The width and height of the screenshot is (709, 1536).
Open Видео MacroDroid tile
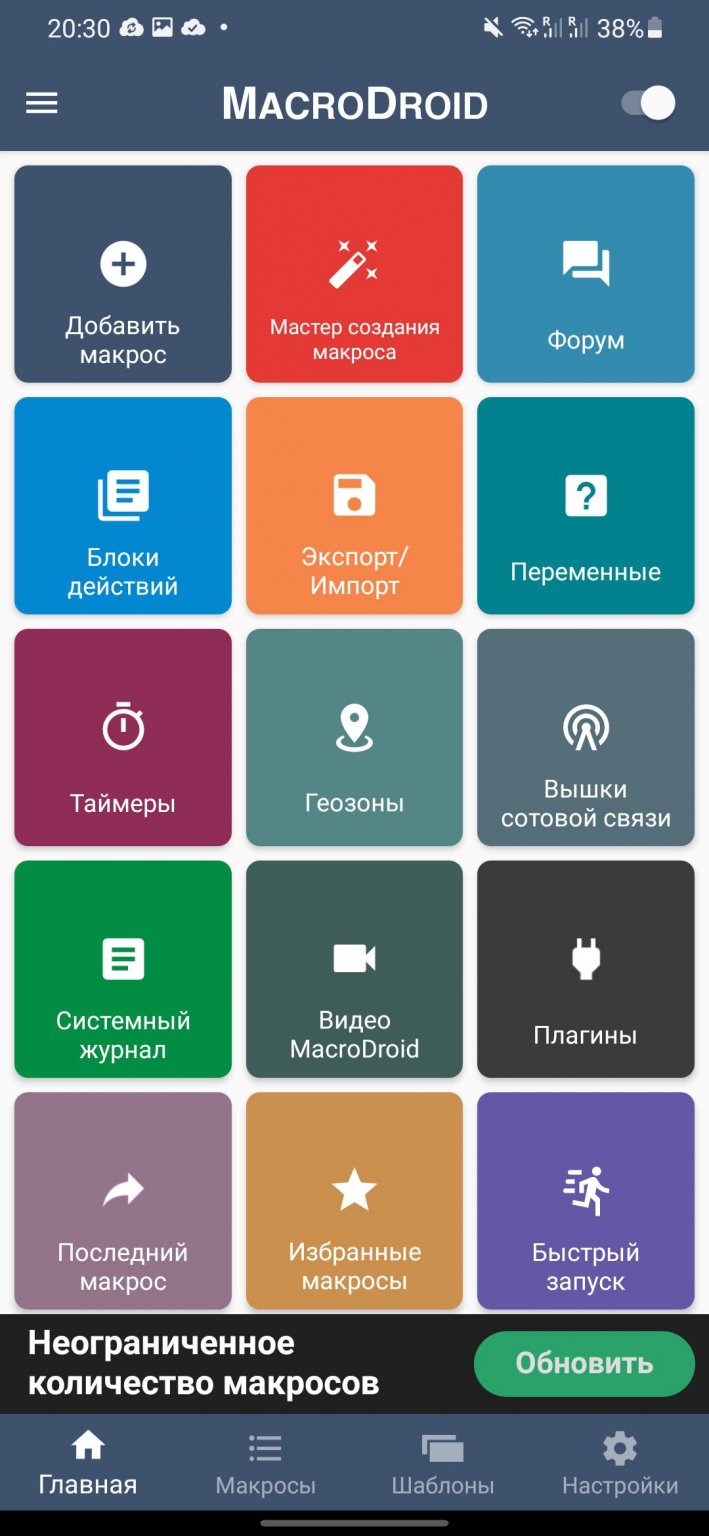coord(354,969)
